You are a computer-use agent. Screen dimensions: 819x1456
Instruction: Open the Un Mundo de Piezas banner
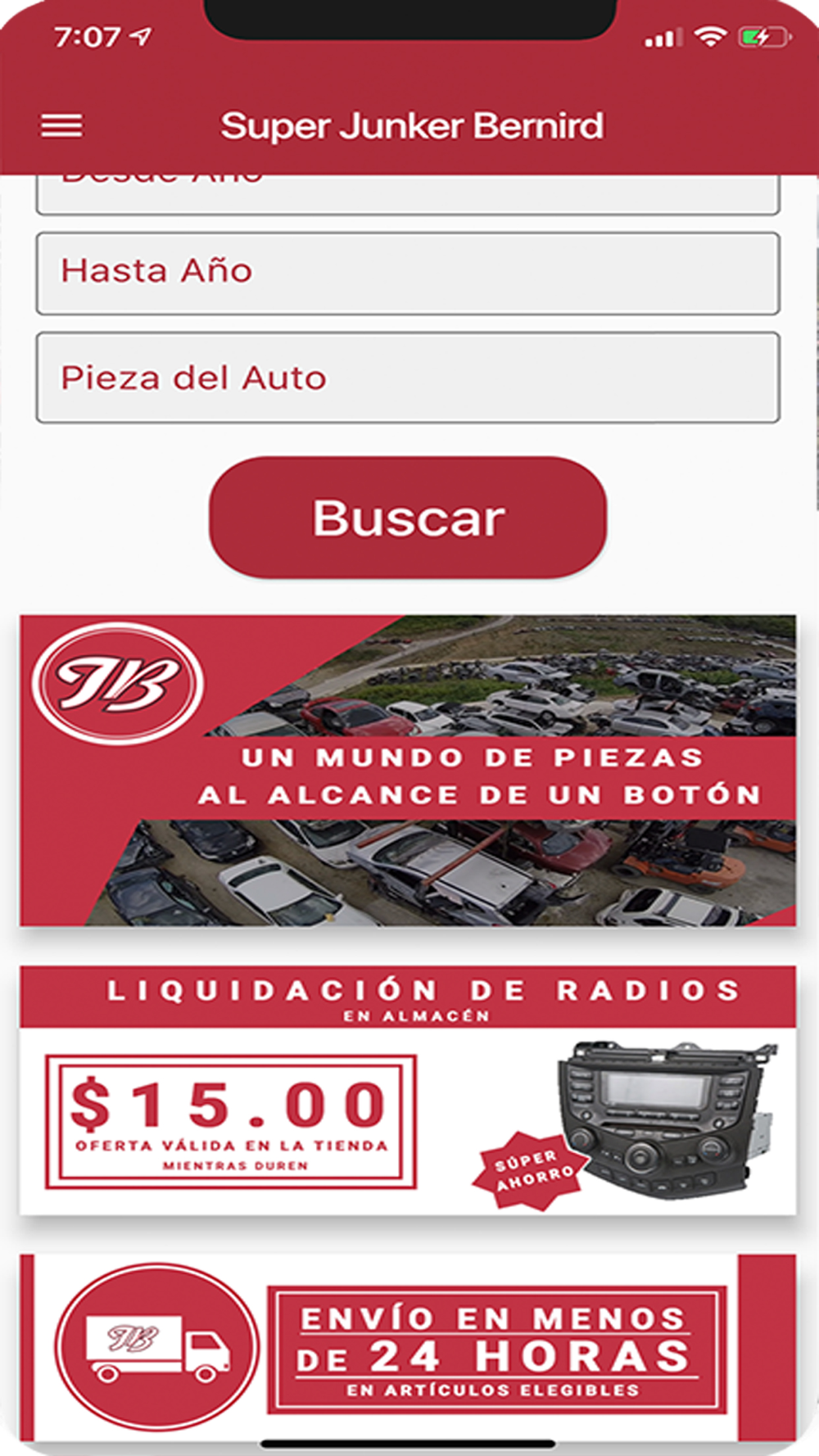(408, 771)
